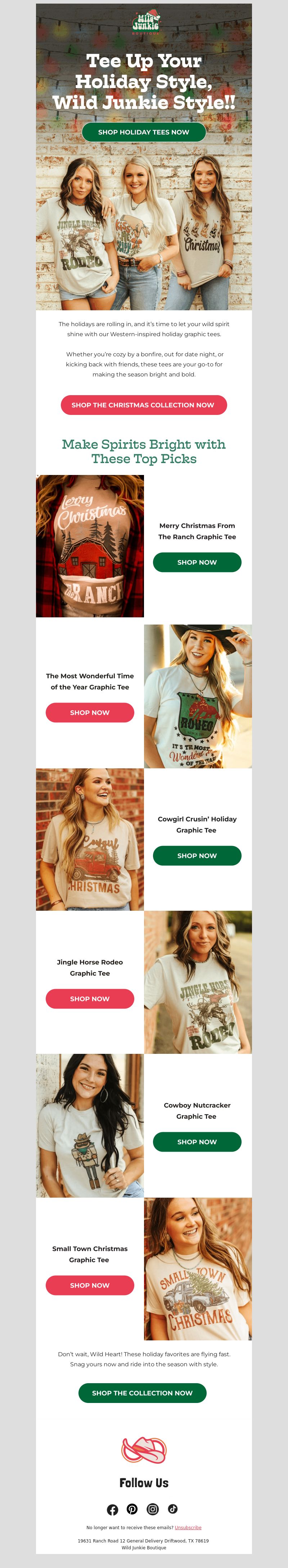
Task: Open the Instagram icon under Follow Us
Action: tap(153, 1509)
